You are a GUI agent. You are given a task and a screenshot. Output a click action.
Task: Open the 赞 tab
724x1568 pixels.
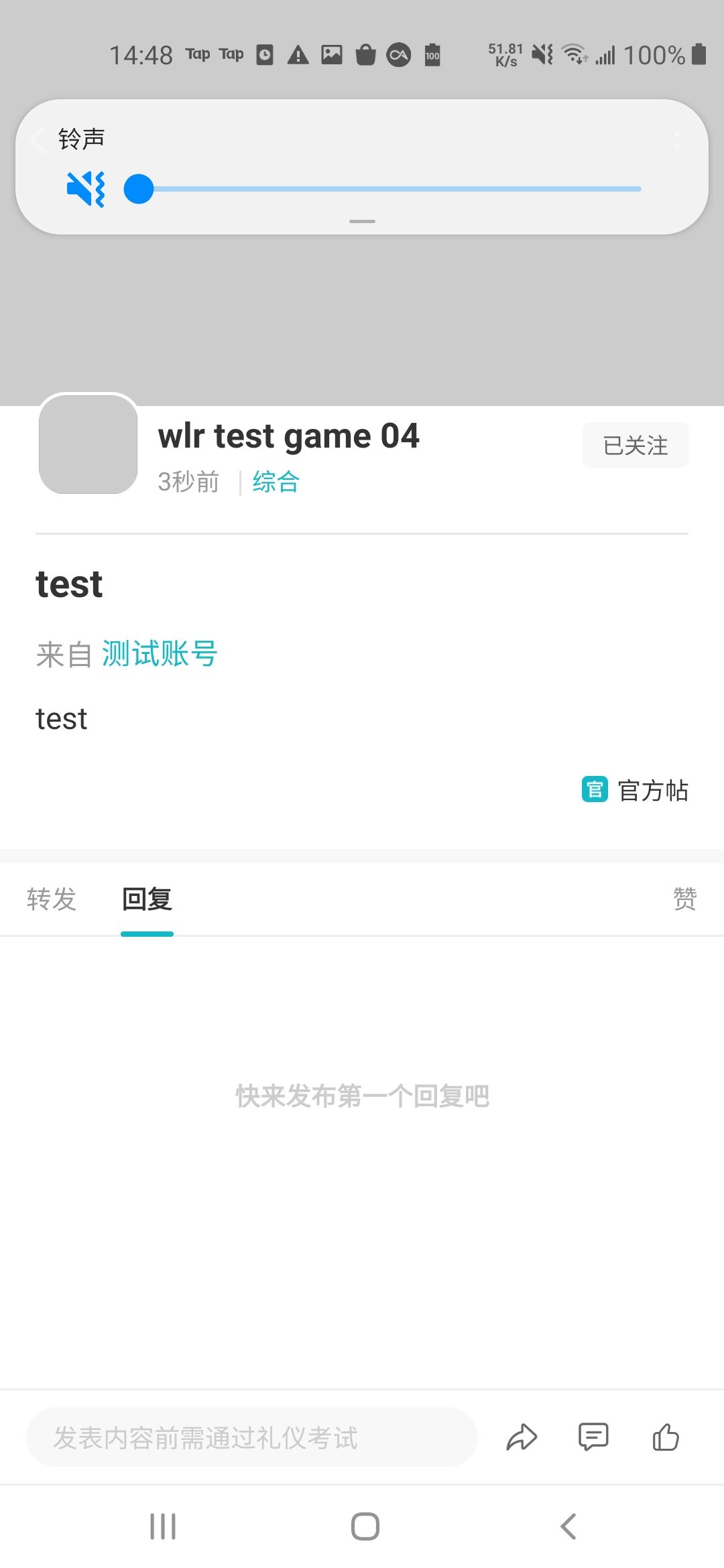[683, 898]
